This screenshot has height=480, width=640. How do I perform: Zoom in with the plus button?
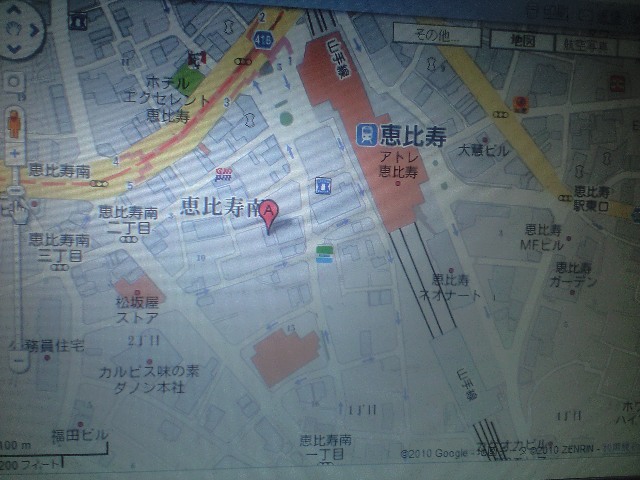tap(16, 155)
